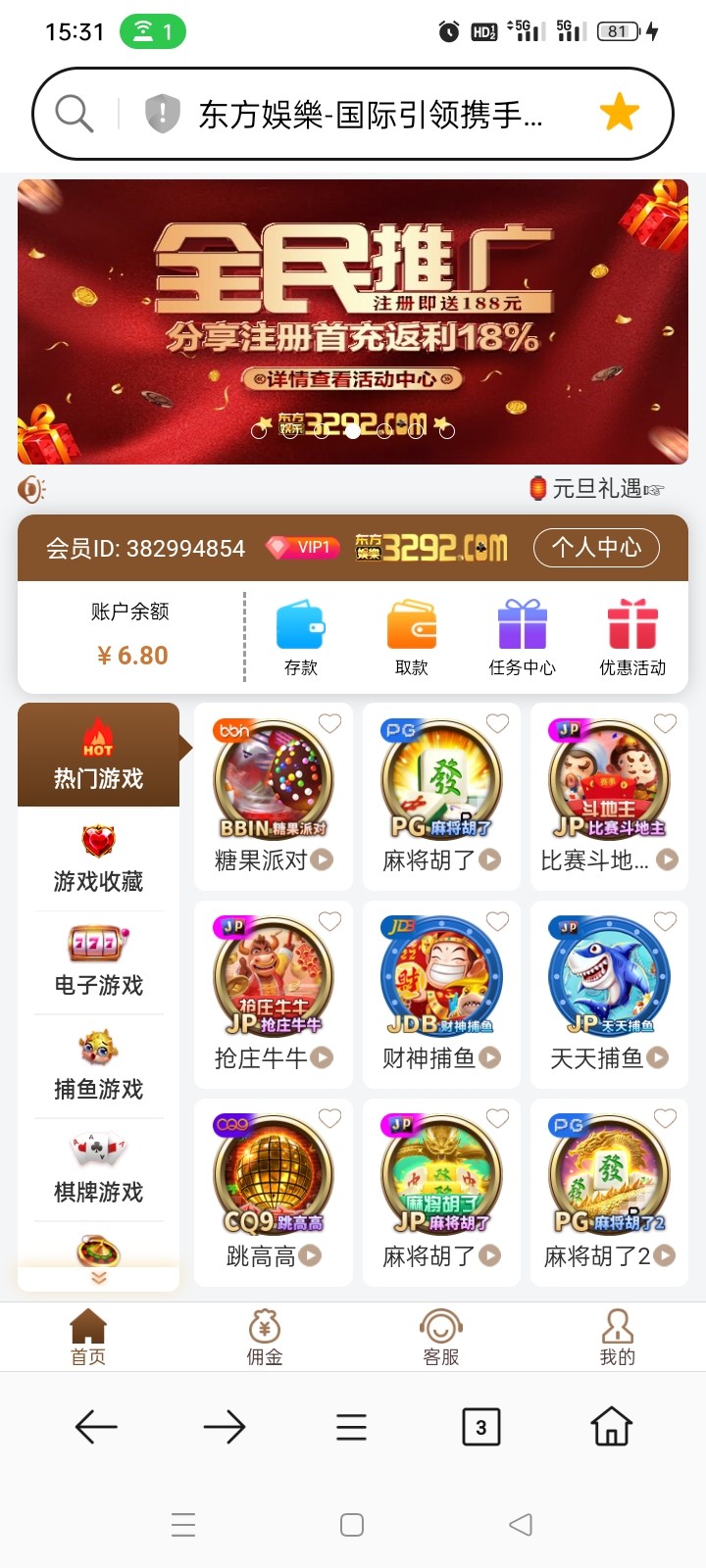Open the browser menu with three lines

pos(351,1426)
